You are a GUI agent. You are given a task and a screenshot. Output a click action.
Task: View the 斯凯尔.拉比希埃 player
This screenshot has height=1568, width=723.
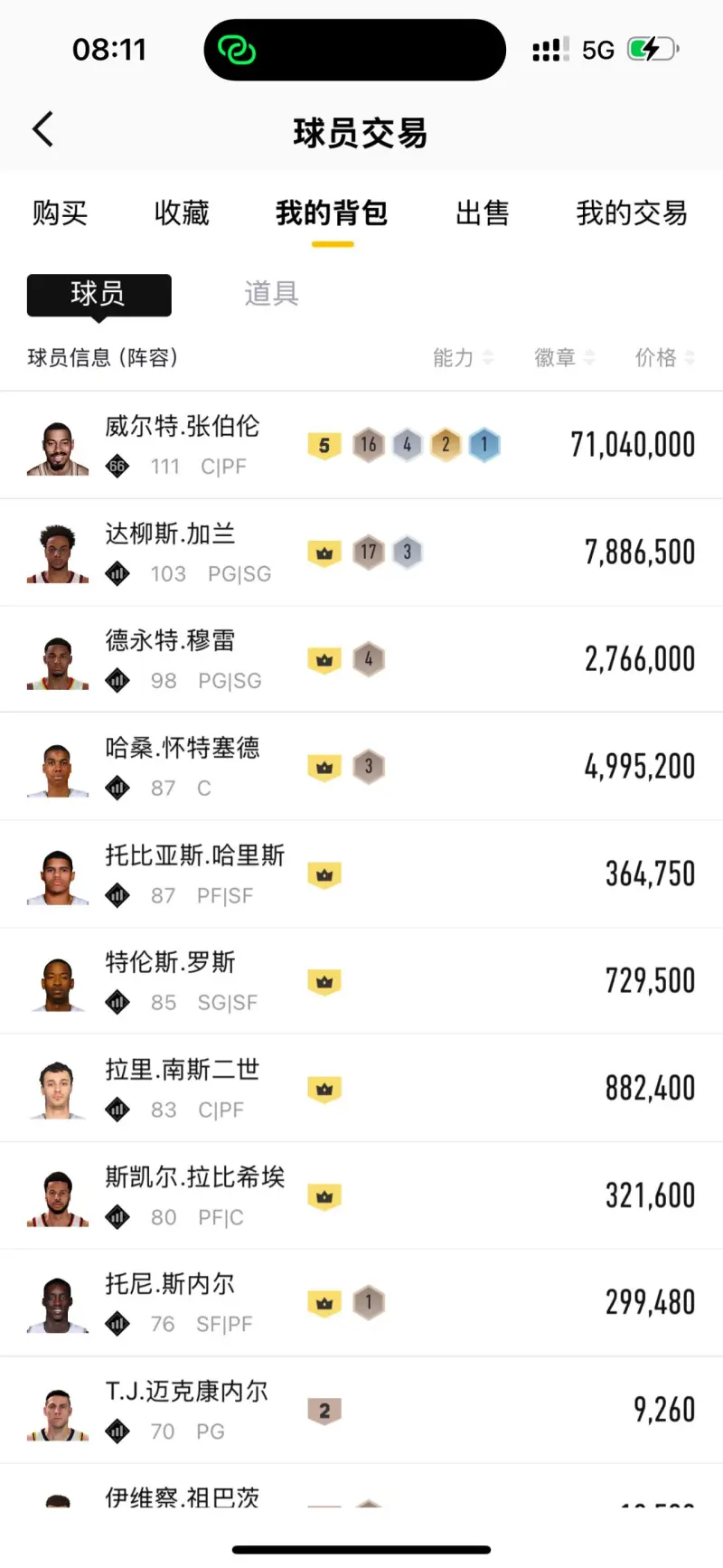(361, 1195)
